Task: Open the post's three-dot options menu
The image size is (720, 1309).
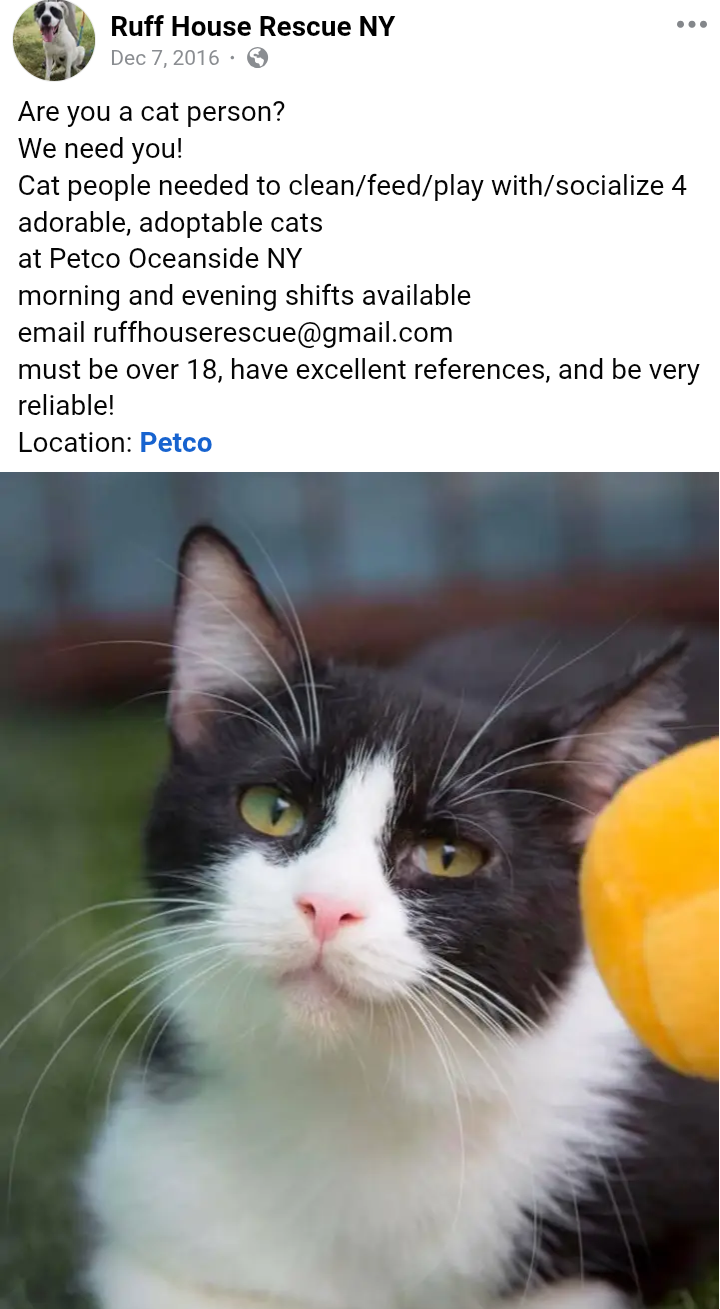Action: pos(691,25)
